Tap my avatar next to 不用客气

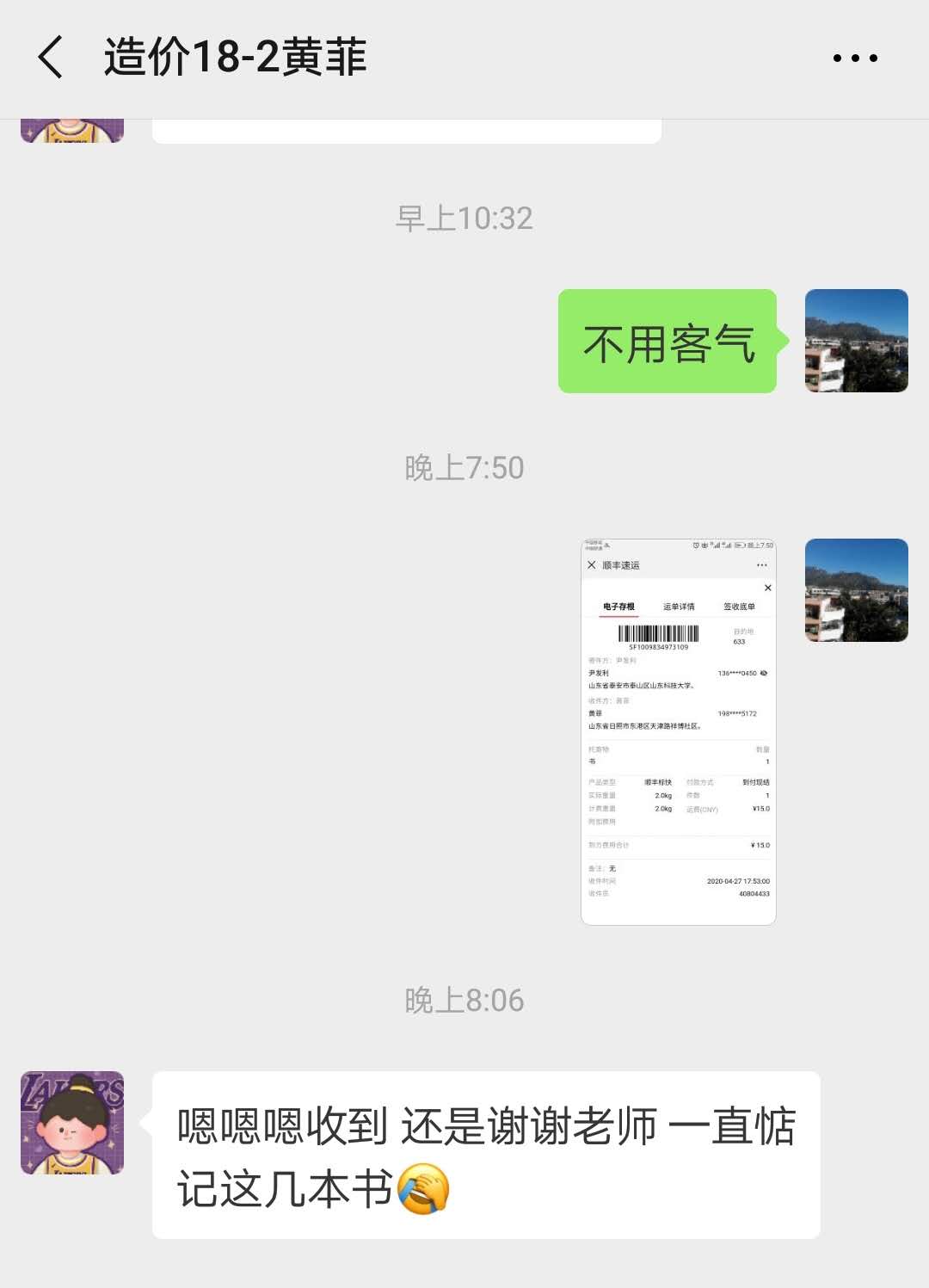click(856, 341)
